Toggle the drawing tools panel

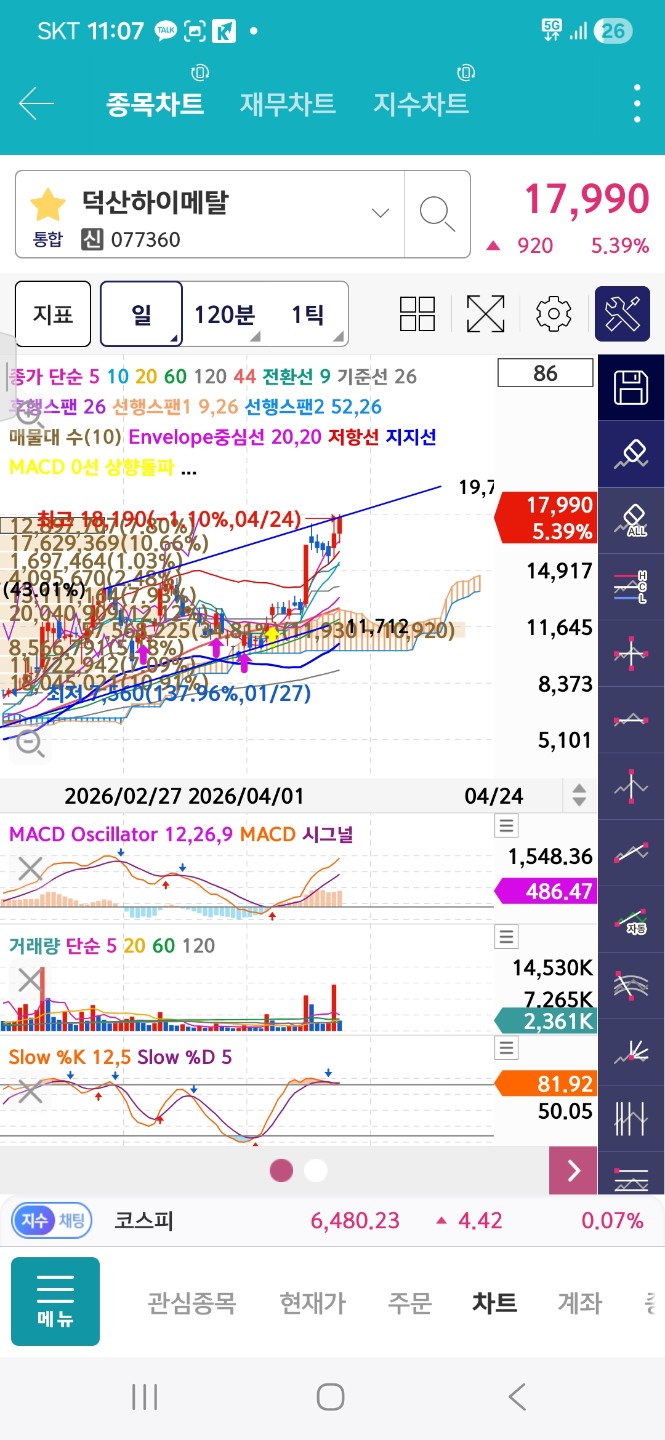tap(622, 314)
